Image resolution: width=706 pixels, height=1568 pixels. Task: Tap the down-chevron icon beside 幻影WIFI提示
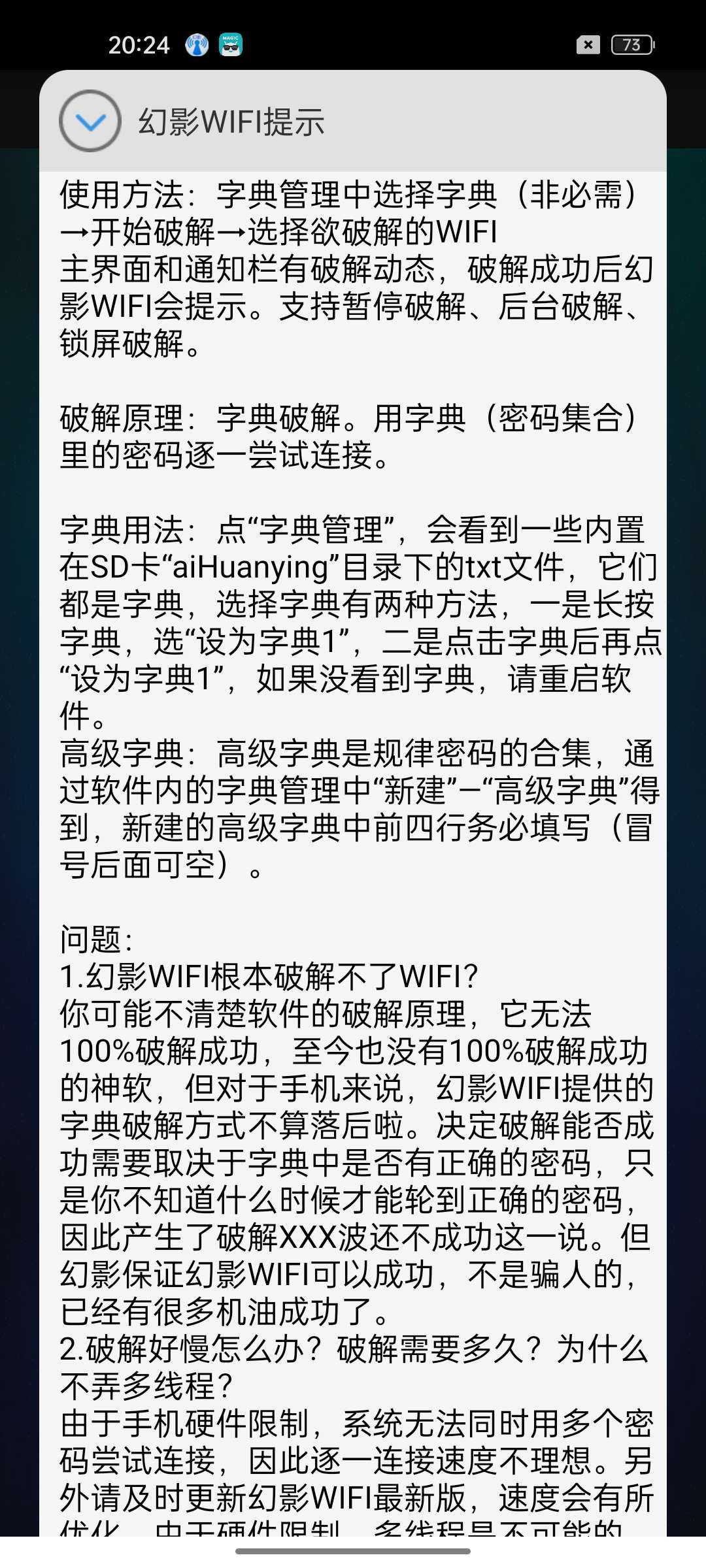coord(90,122)
